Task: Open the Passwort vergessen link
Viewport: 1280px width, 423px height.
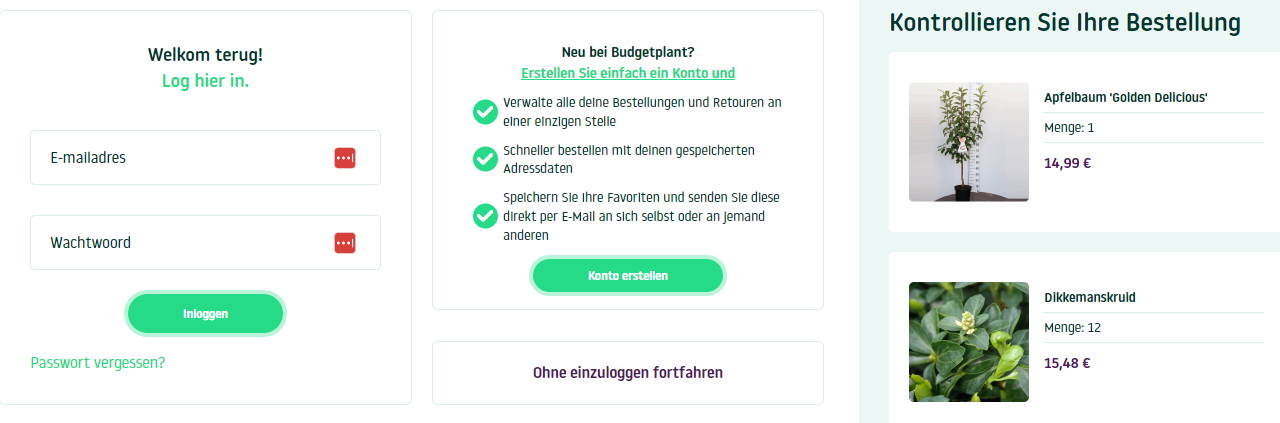Action: point(98,363)
